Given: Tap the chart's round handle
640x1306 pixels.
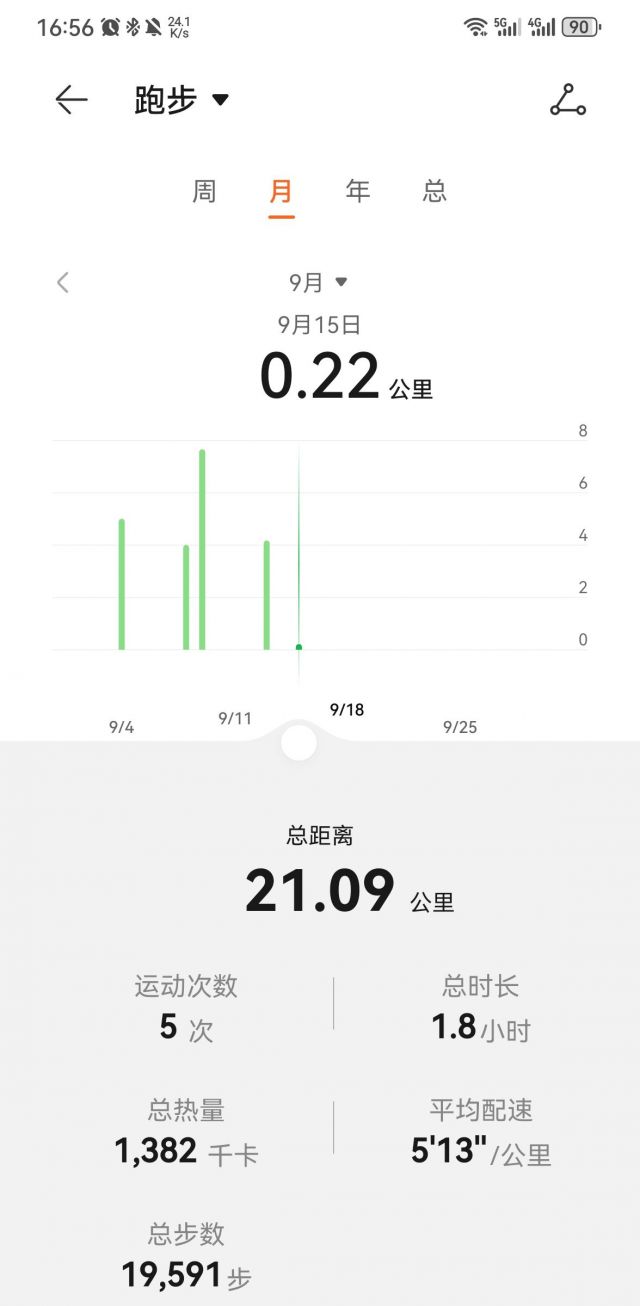Looking at the screenshot, I should [x=299, y=743].
